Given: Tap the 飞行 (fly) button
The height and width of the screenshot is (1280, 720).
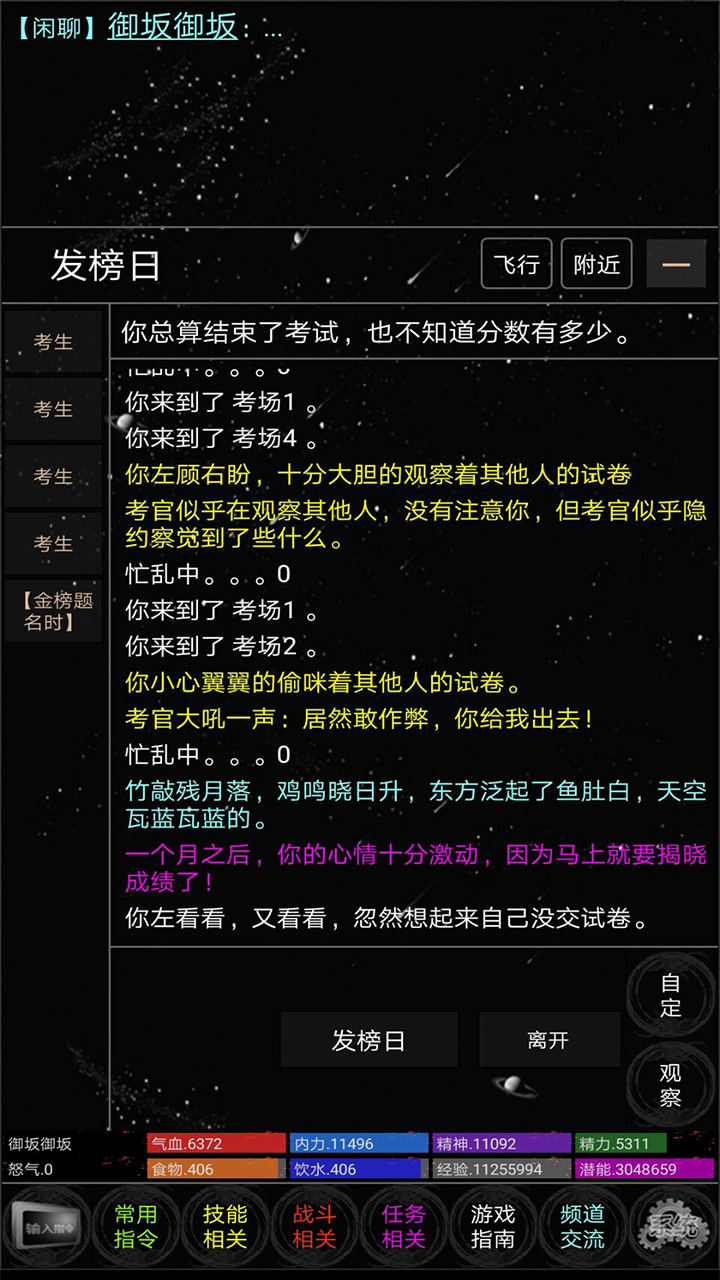Looking at the screenshot, I should (x=517, y=265).
